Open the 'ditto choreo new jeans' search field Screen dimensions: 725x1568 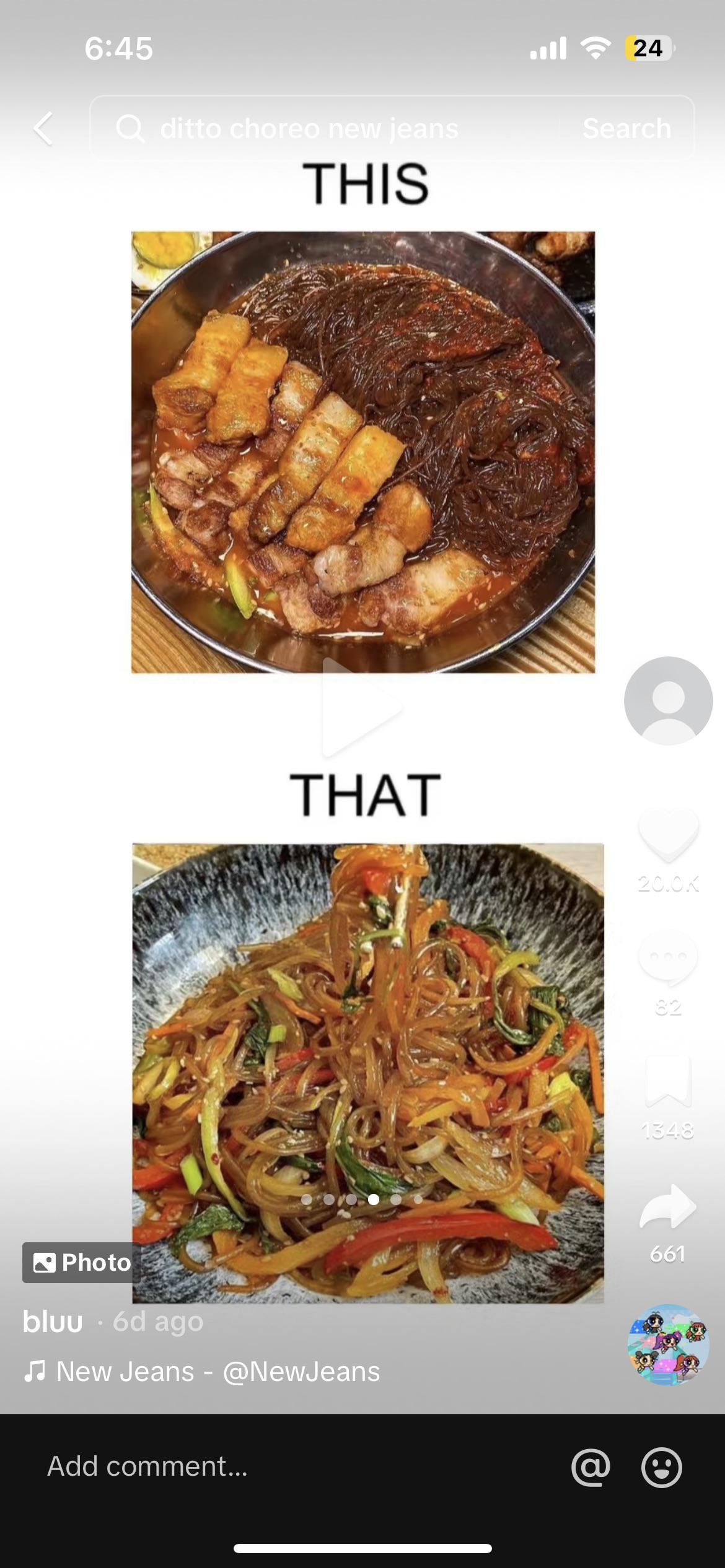coord(322,129)
